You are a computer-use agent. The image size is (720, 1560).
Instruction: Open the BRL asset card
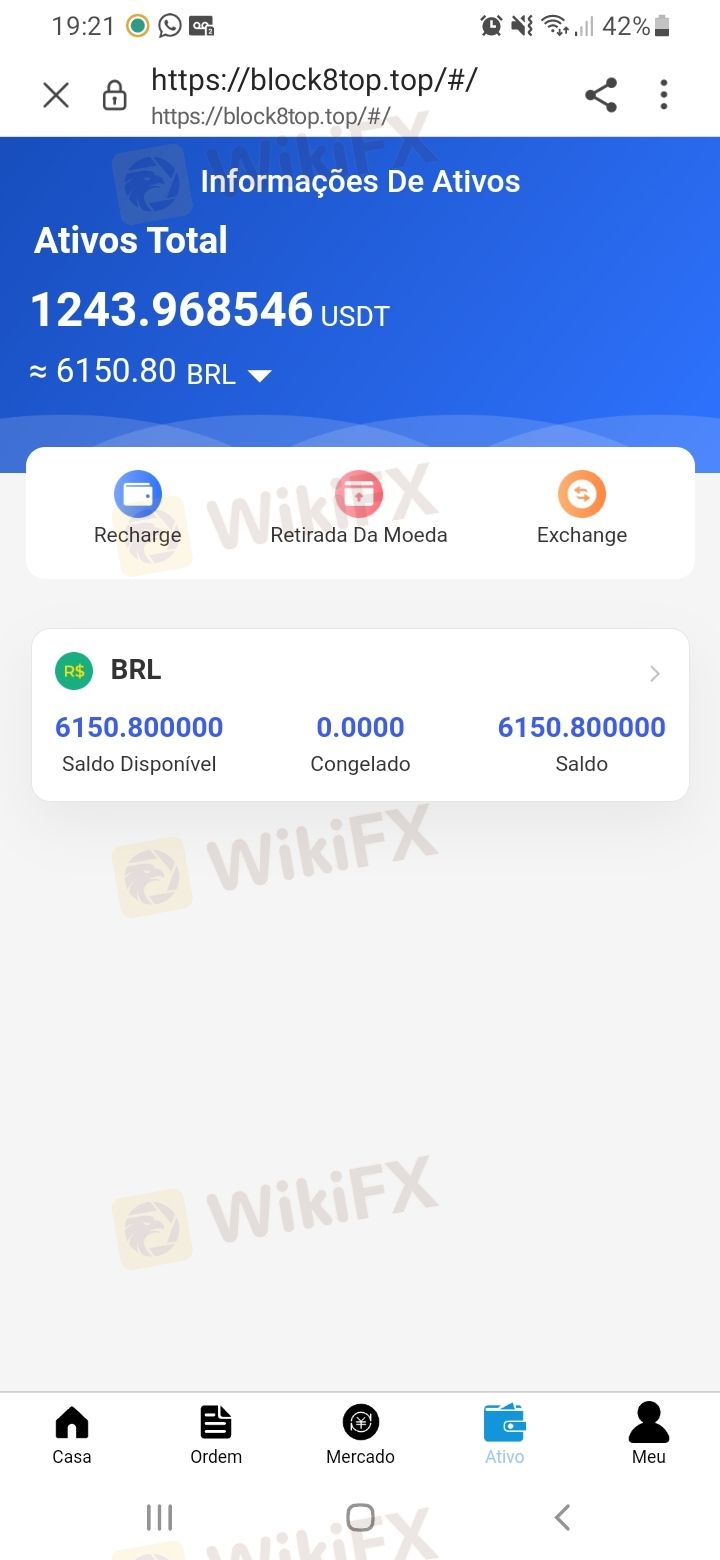[360, 715]
